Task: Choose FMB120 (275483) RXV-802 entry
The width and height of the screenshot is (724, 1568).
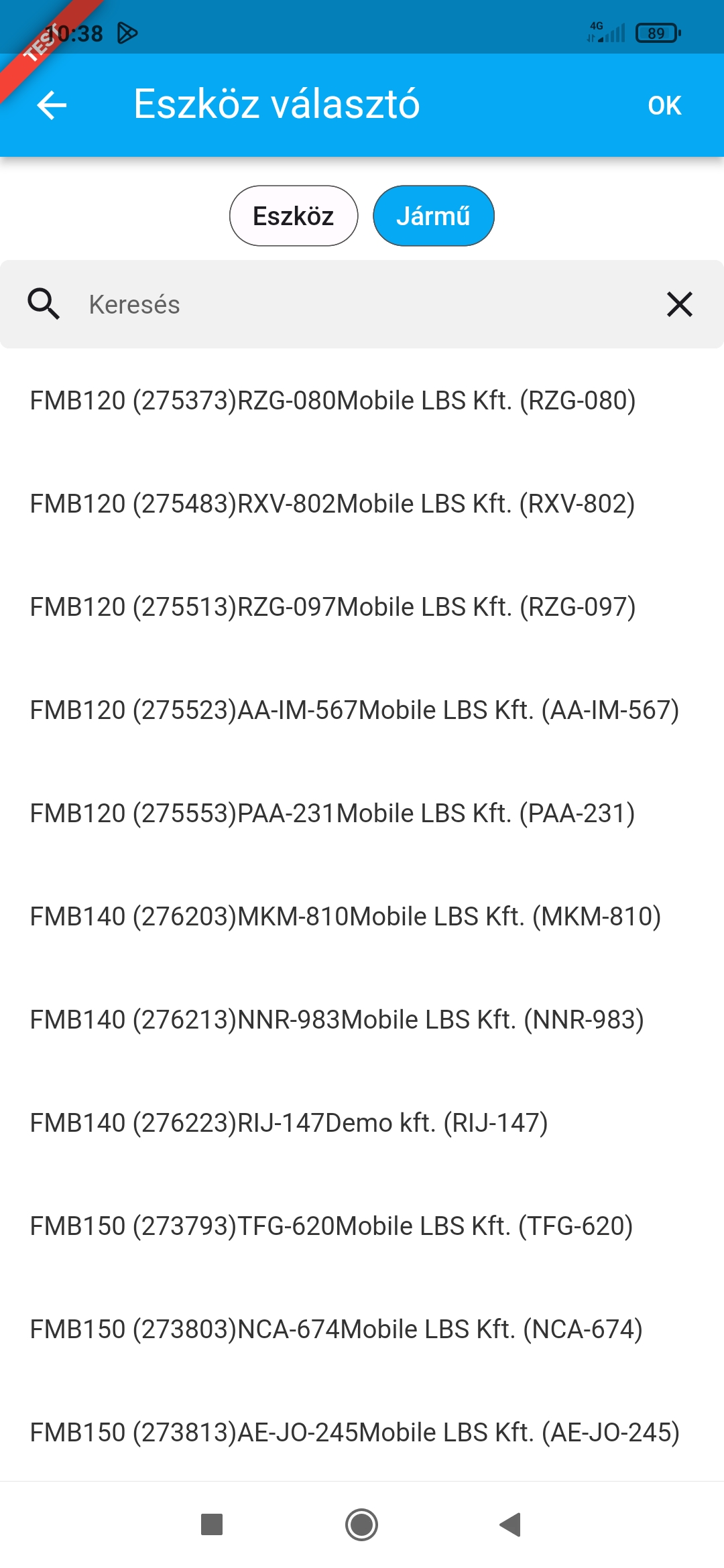Action: 333,504
